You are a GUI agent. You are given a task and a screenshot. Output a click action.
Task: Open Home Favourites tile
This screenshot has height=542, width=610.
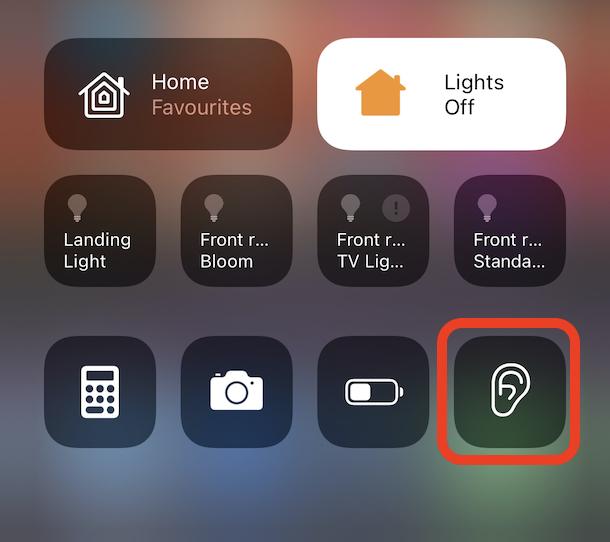tap(168, 94)
